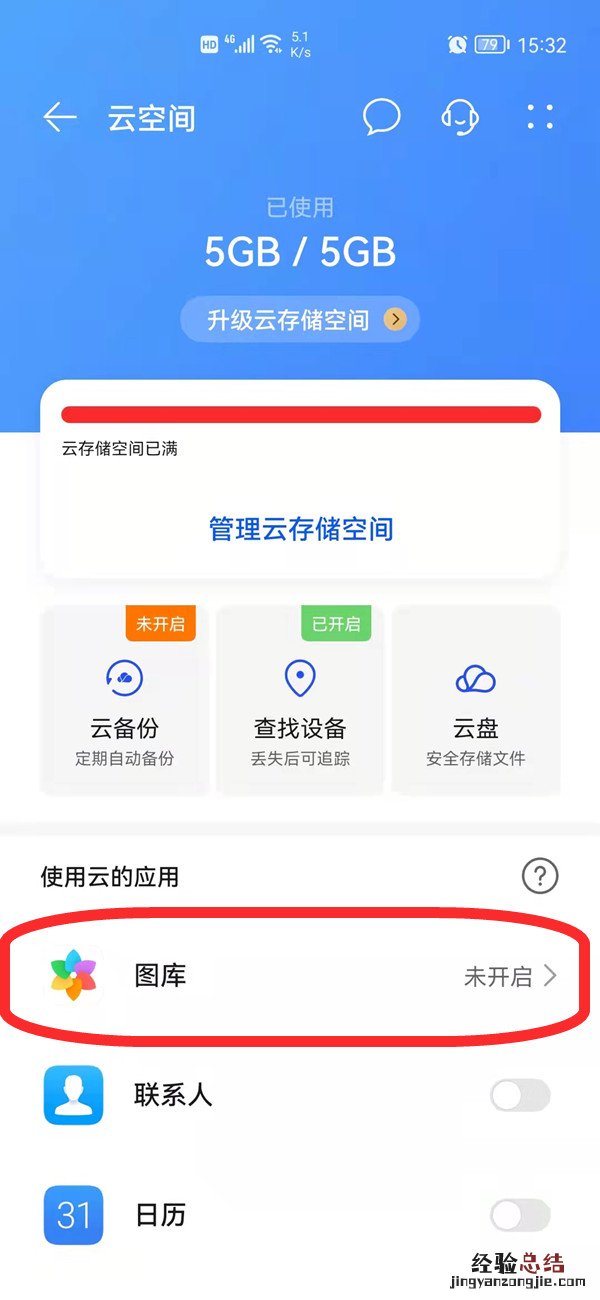Open the 图库 cloud sync row
The height and width of the screenshot is (1300, 600).
point(300,976)
